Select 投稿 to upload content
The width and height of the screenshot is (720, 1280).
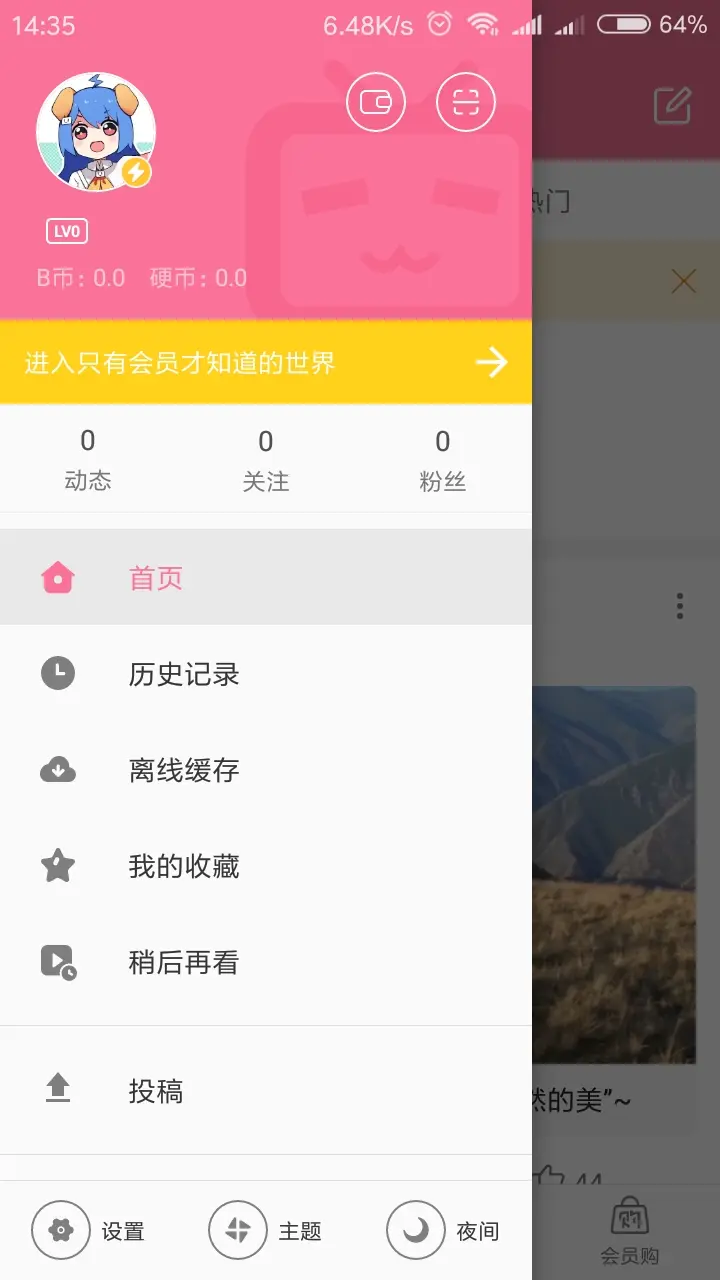tap(266, 1090)
